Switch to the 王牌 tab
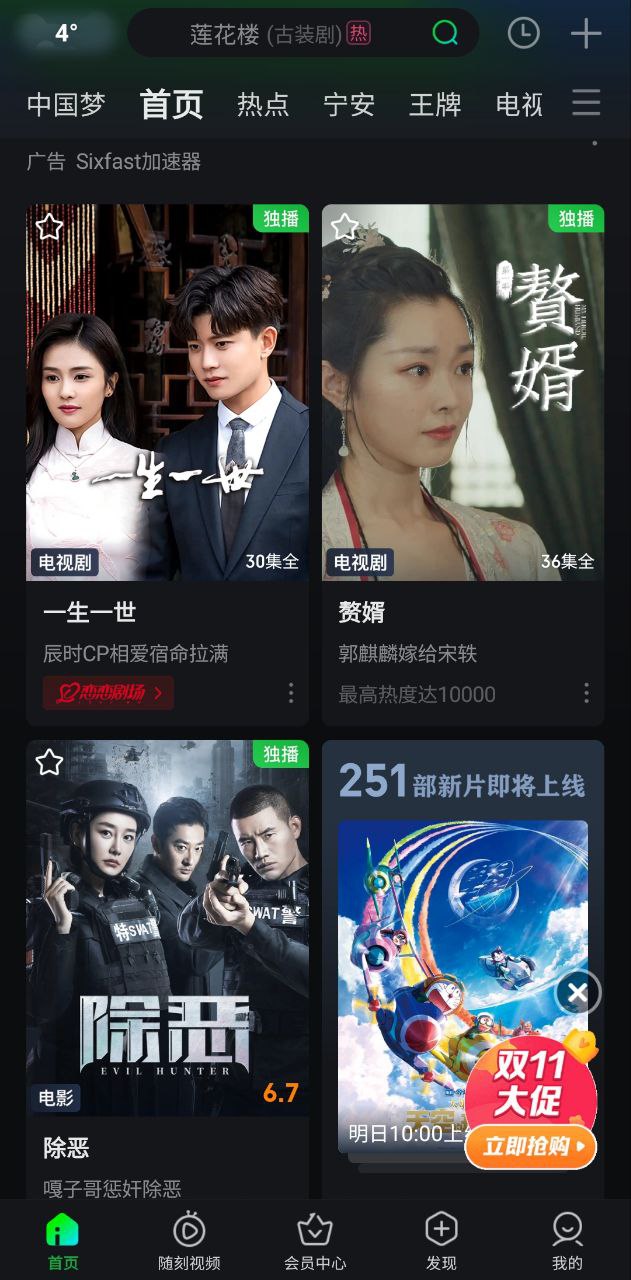Image resolution: width=631 pixels, height=1280 pixels. coord(435,104)
